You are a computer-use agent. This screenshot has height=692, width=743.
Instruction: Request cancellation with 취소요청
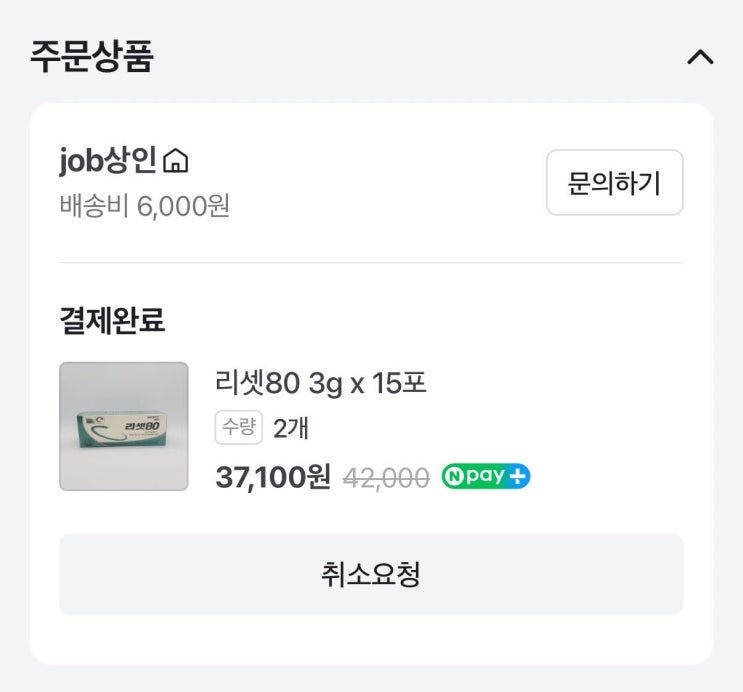(x=371, y=574)
